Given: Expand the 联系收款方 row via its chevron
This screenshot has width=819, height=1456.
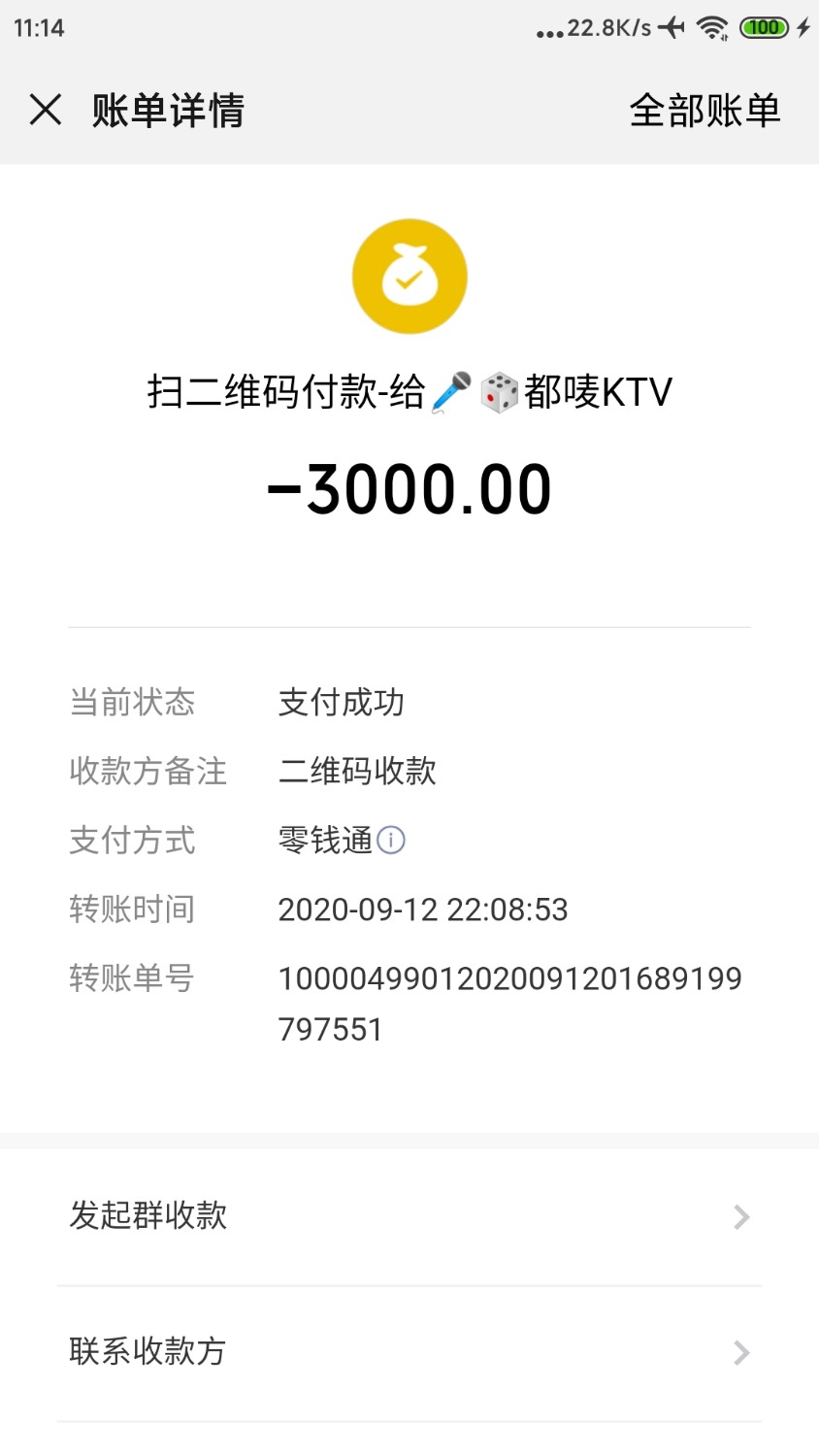Looking at the screenshot, I should coord(740,1352).
